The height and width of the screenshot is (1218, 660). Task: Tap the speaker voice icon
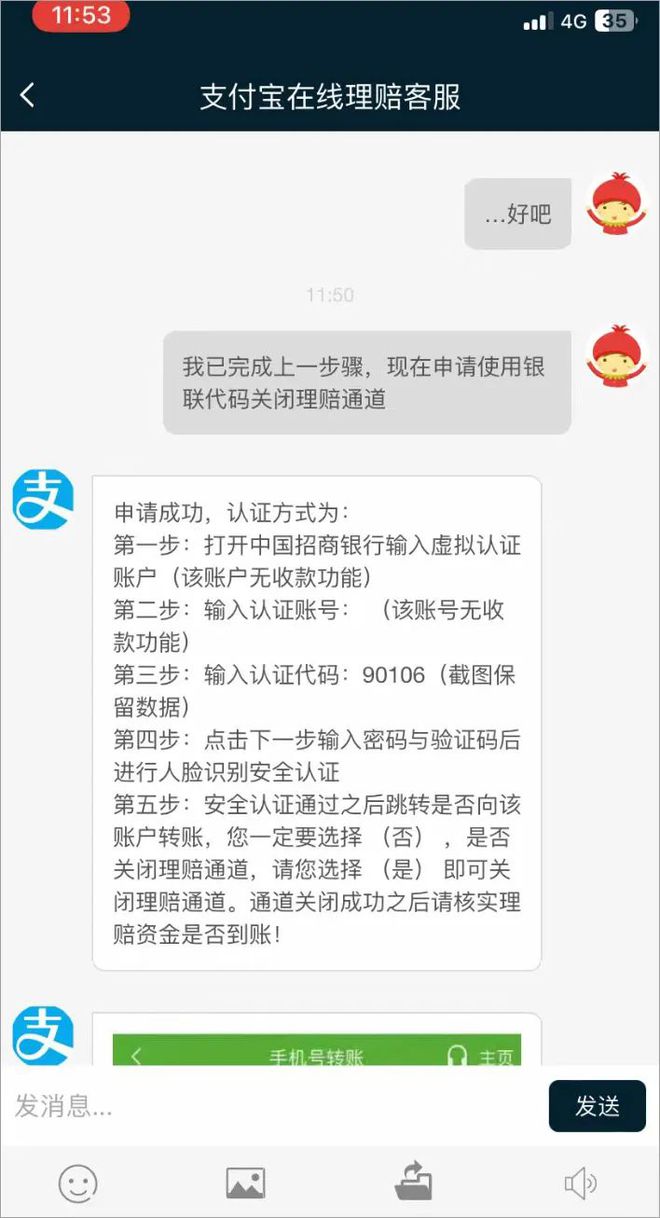(x=580, y=1184)
